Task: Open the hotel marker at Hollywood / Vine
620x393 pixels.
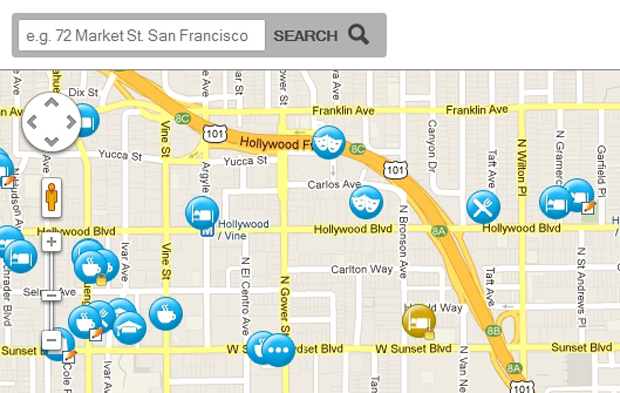Action: tap(202, 213)
